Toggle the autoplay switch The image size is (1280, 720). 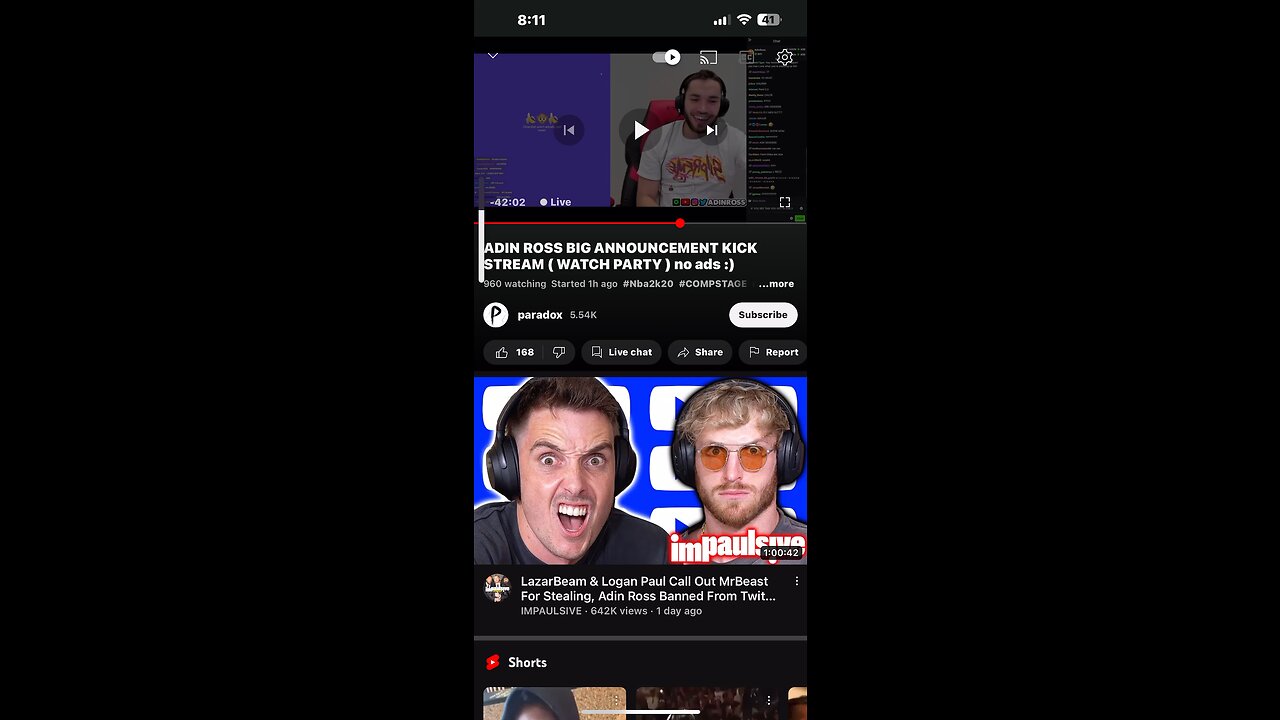pos(666,57)
